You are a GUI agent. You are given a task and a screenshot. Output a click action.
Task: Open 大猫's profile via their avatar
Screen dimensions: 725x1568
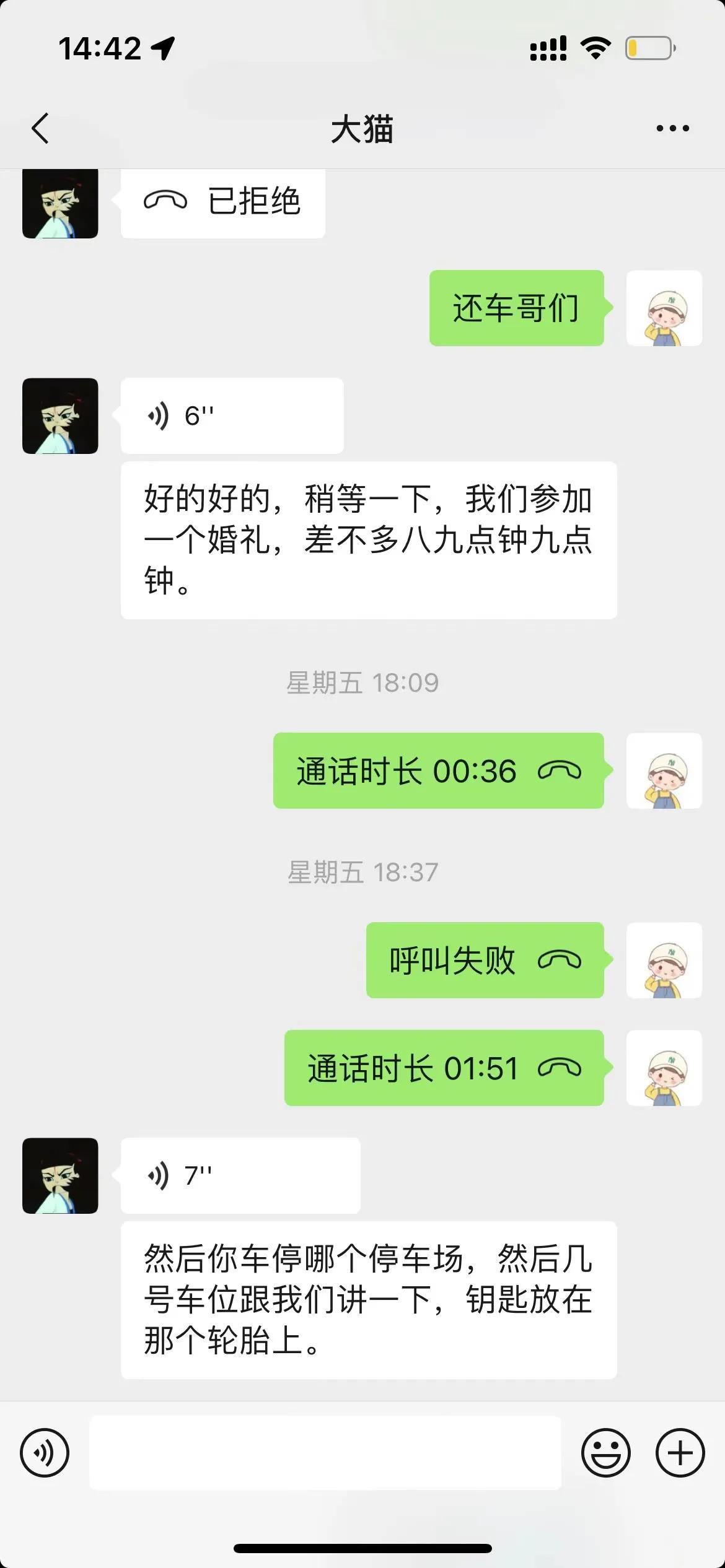click(59, 203)
